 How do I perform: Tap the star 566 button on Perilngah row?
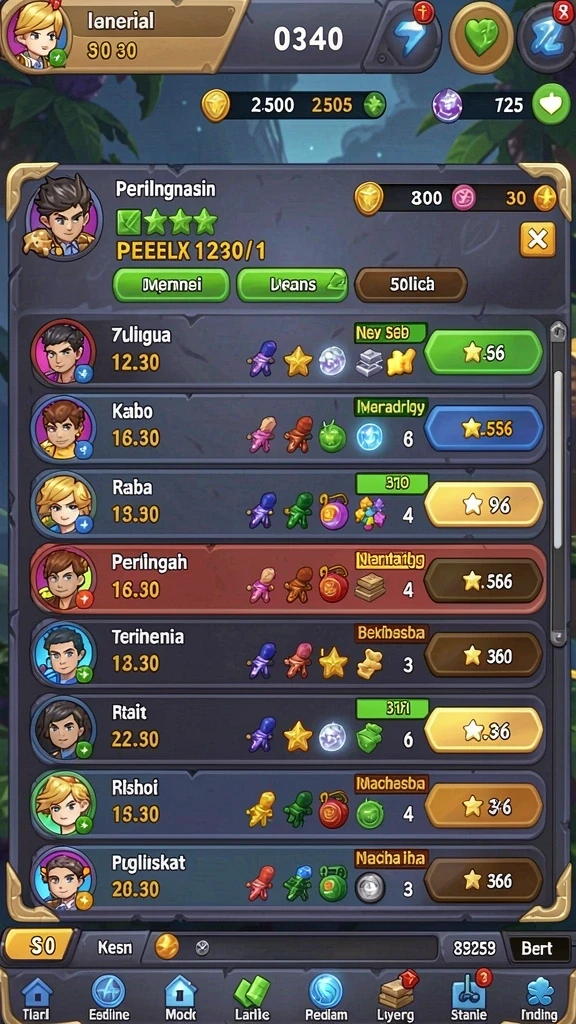point(483,581)
